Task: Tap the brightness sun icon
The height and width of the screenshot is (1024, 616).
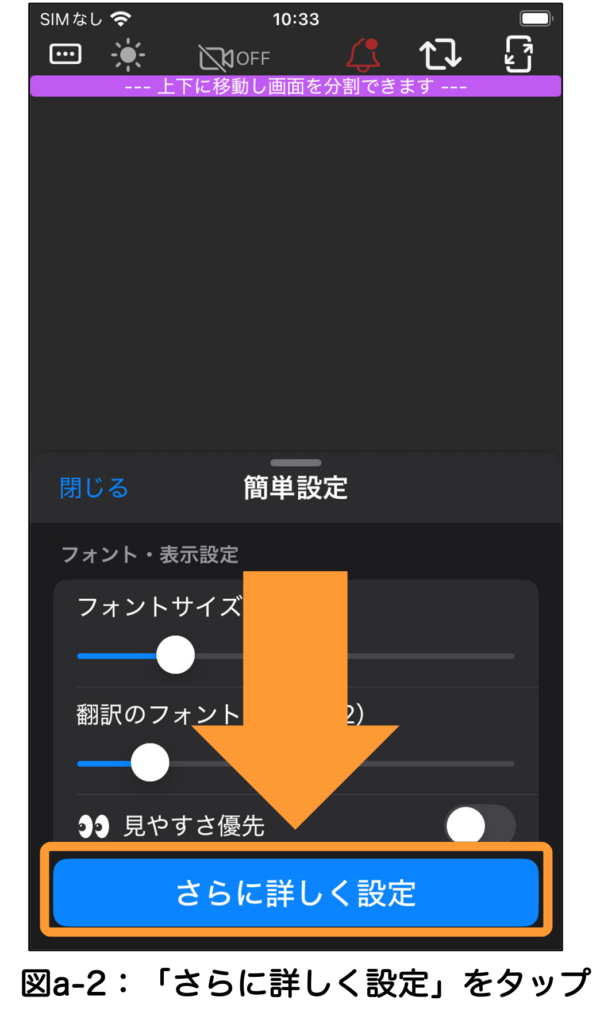Action: coord(127,55)
